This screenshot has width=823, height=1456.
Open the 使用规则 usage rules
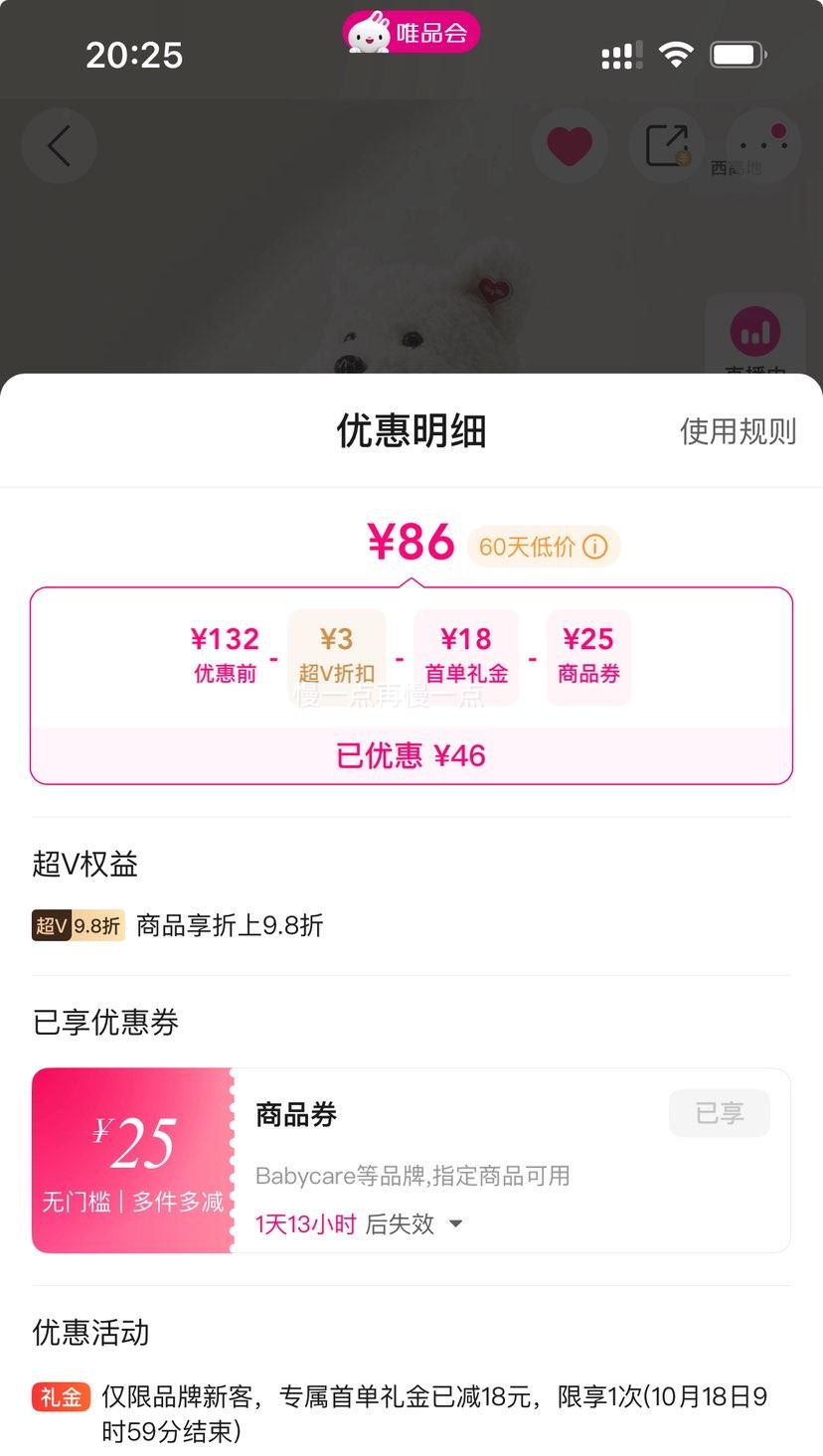[x=738, y=431]
